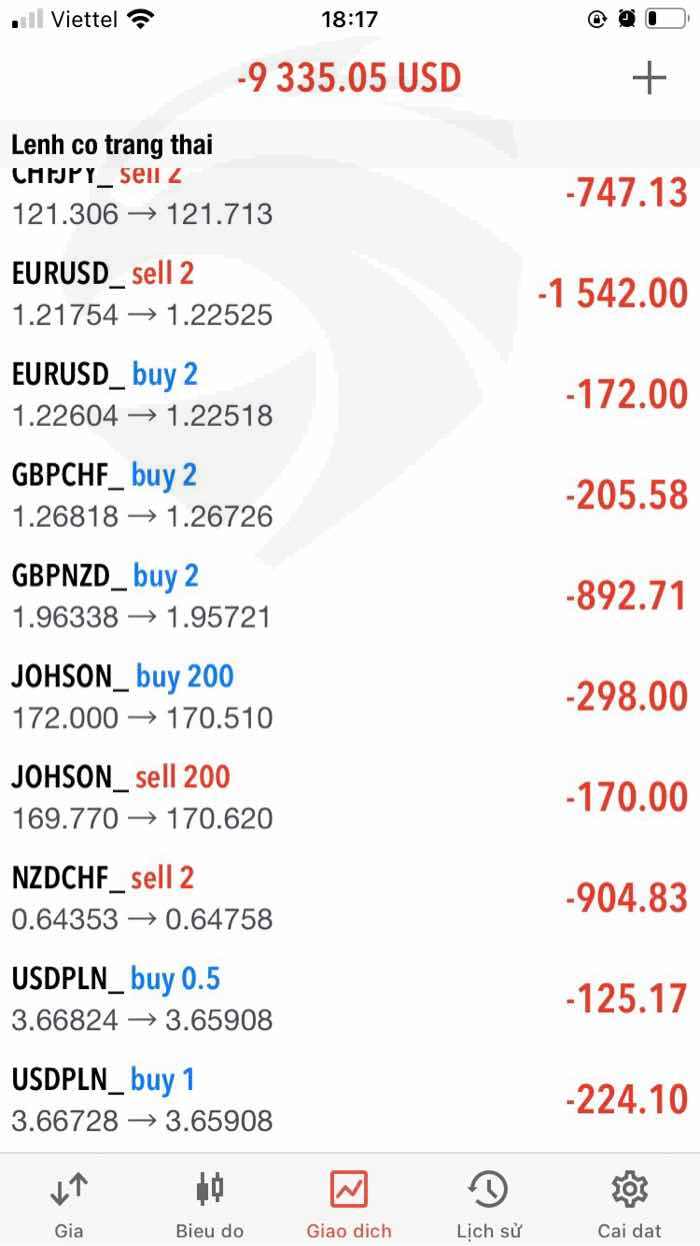Open the EURUSD sell 2 position
The width and height of the screenshot is (700, 1246).
tap(350, 294)
